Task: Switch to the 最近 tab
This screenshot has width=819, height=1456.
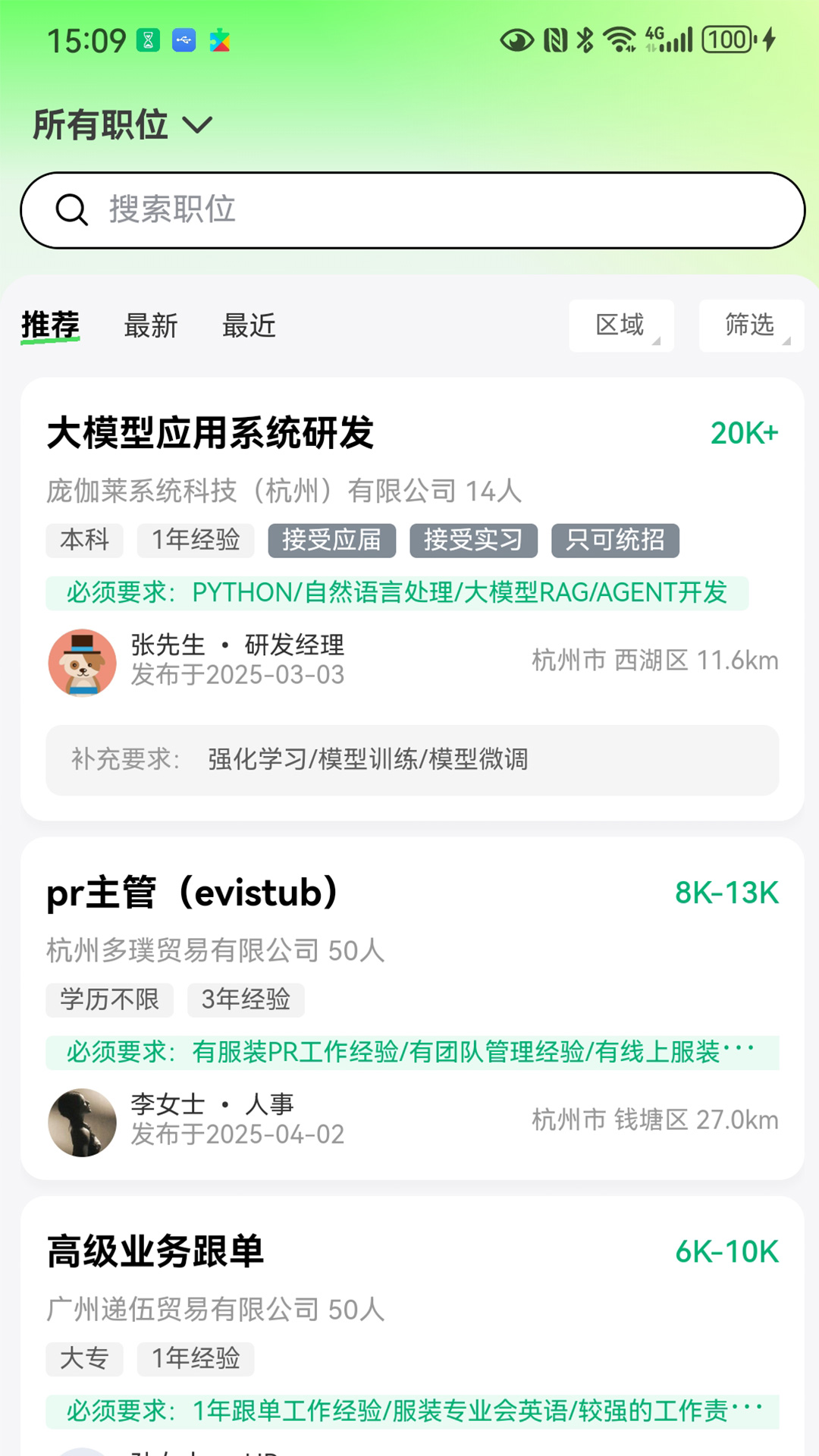Action: [x=250, y=326]
